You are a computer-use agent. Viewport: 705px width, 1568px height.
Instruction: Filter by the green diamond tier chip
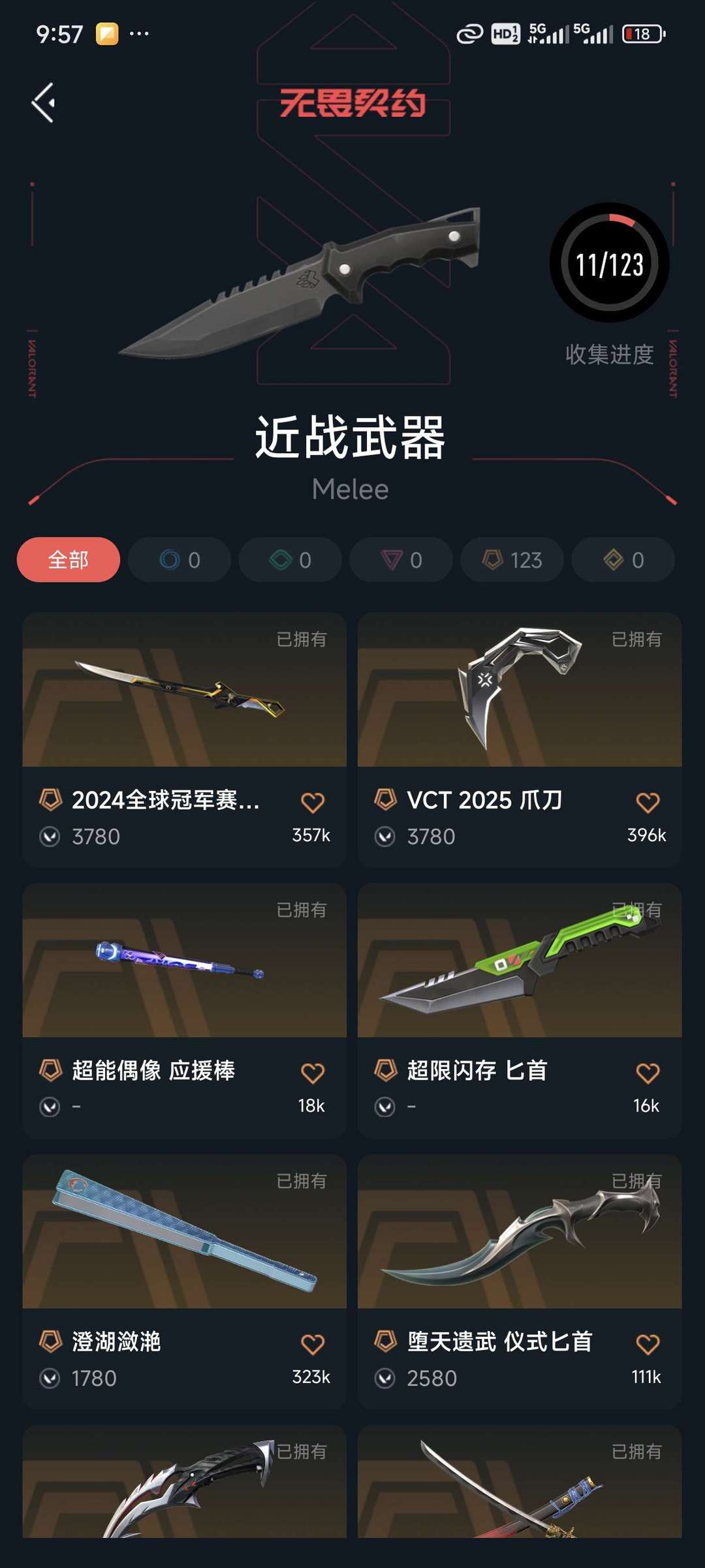click(290, 560)
